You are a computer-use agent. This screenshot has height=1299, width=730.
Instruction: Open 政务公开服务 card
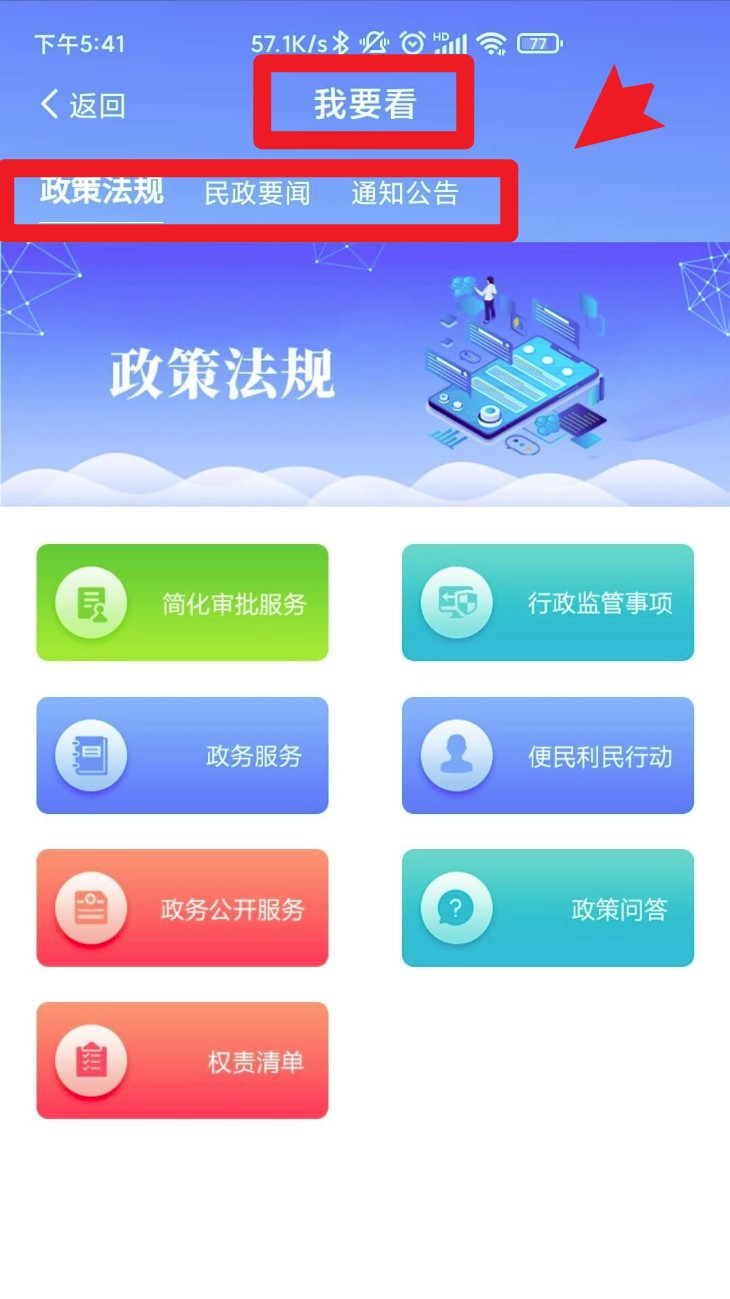(182, 908)
